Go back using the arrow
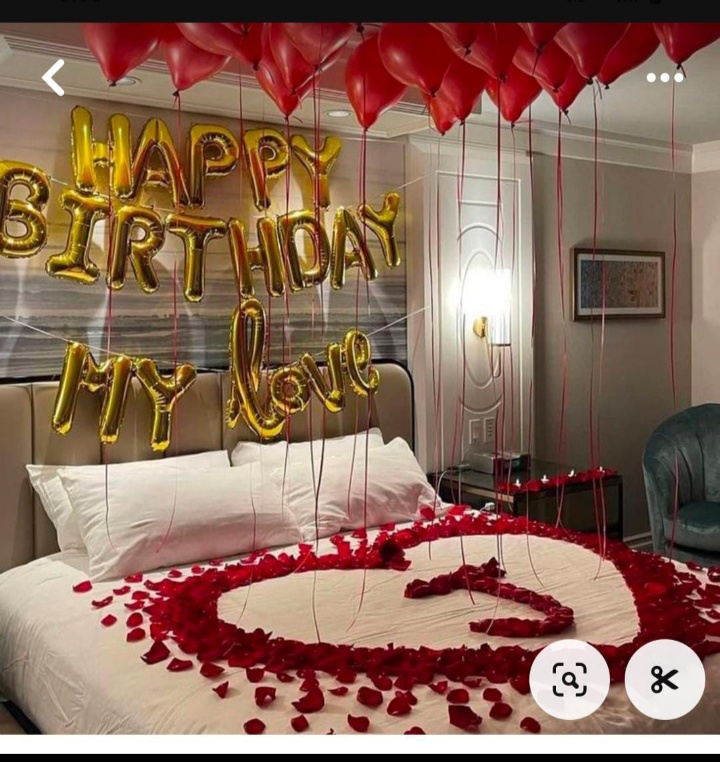This screenshot has height=762, width=720. 53,77
